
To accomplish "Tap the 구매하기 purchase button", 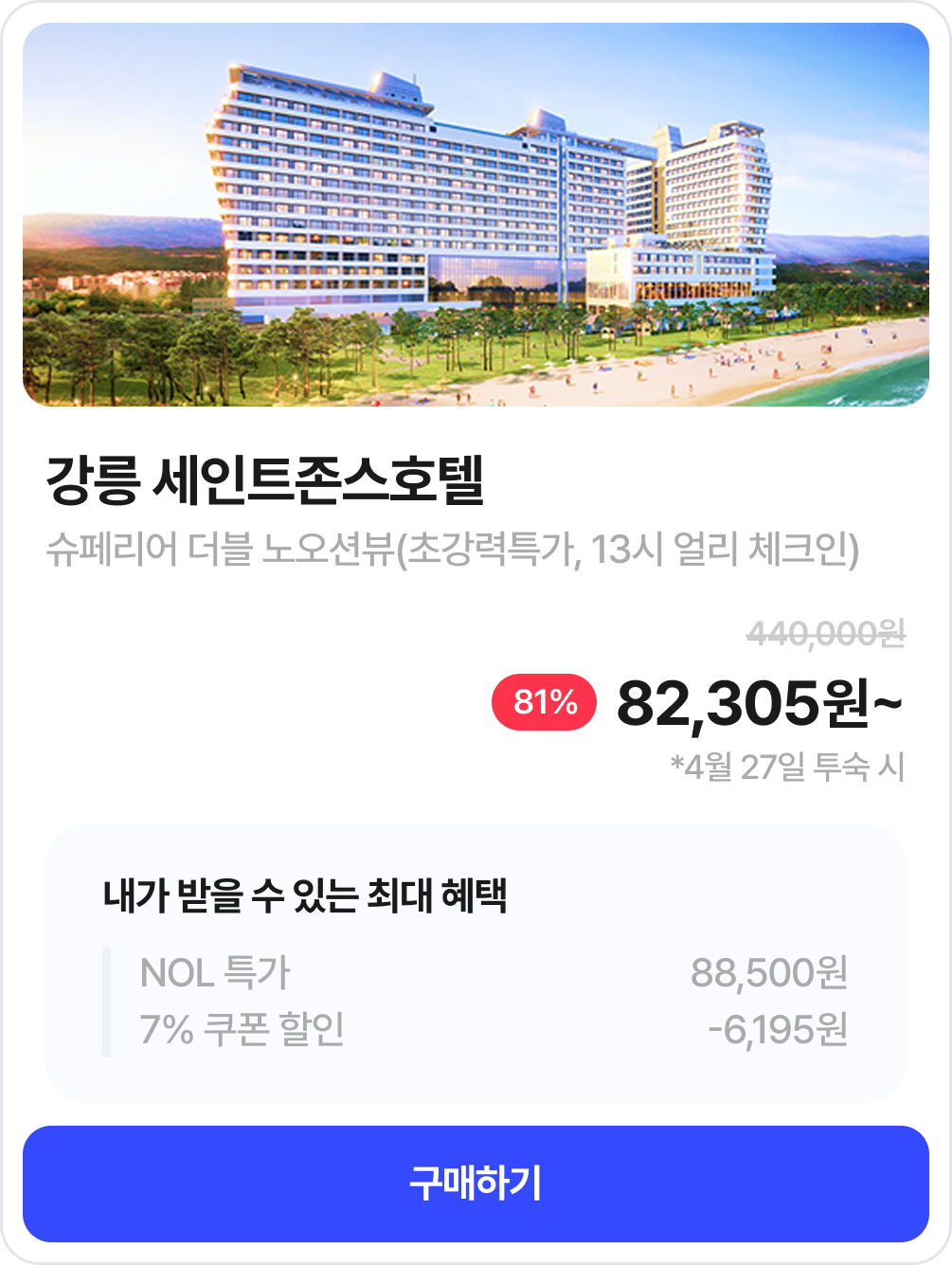I will point(476,1184).
